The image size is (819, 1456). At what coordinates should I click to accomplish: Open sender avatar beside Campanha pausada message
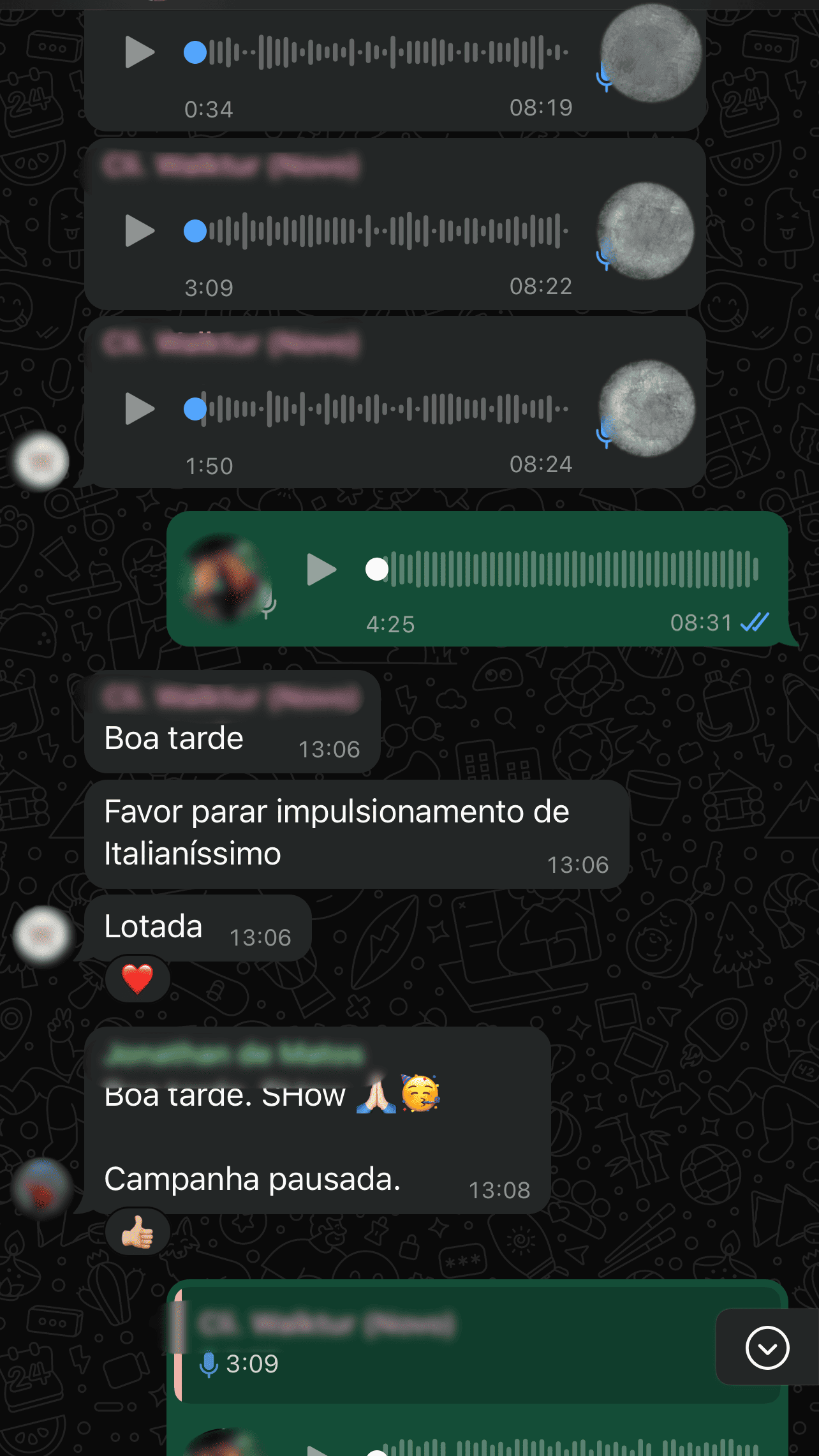[x=42, y=1187]
